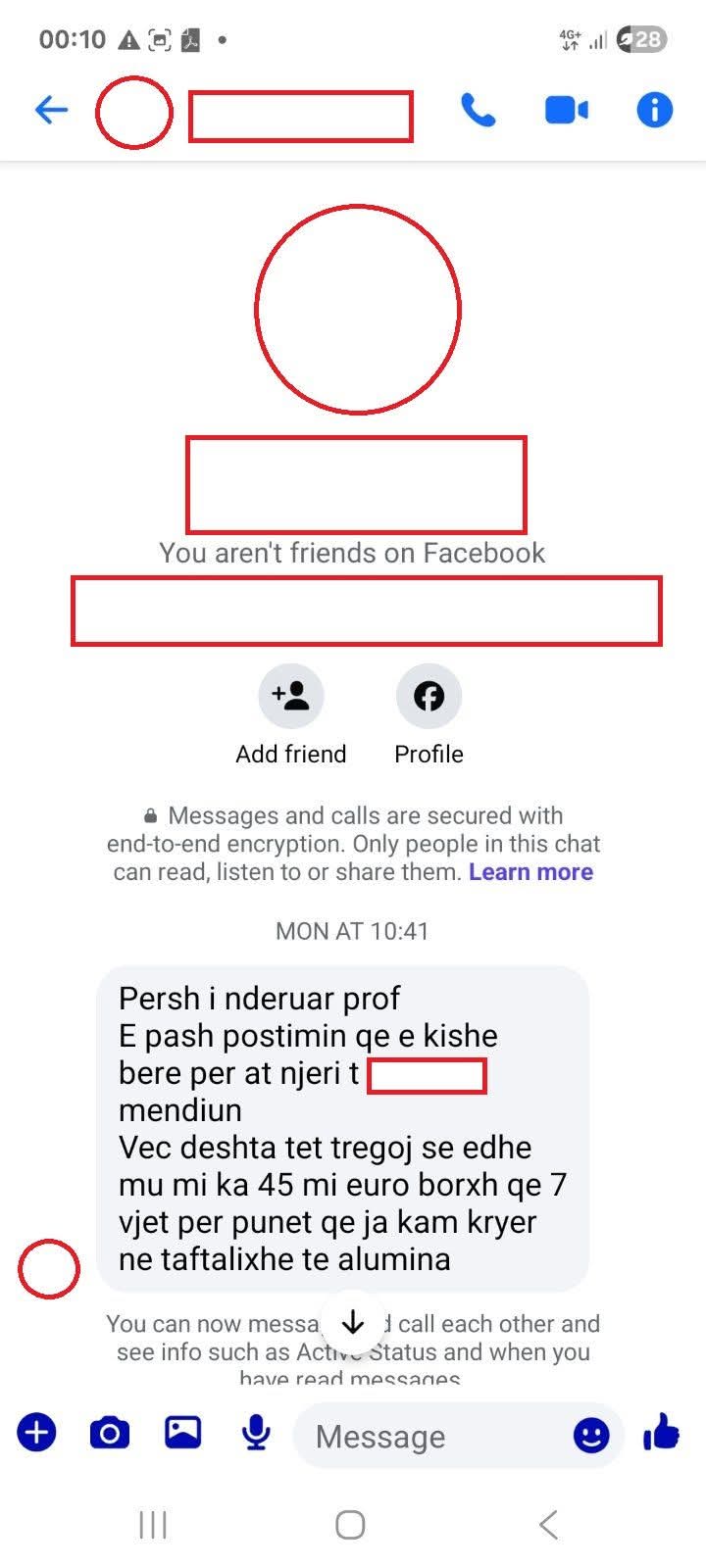Tap the system home button
Image resolution: width=706 pixels, height=1568 pixels.
click(x=350, y=1525)
